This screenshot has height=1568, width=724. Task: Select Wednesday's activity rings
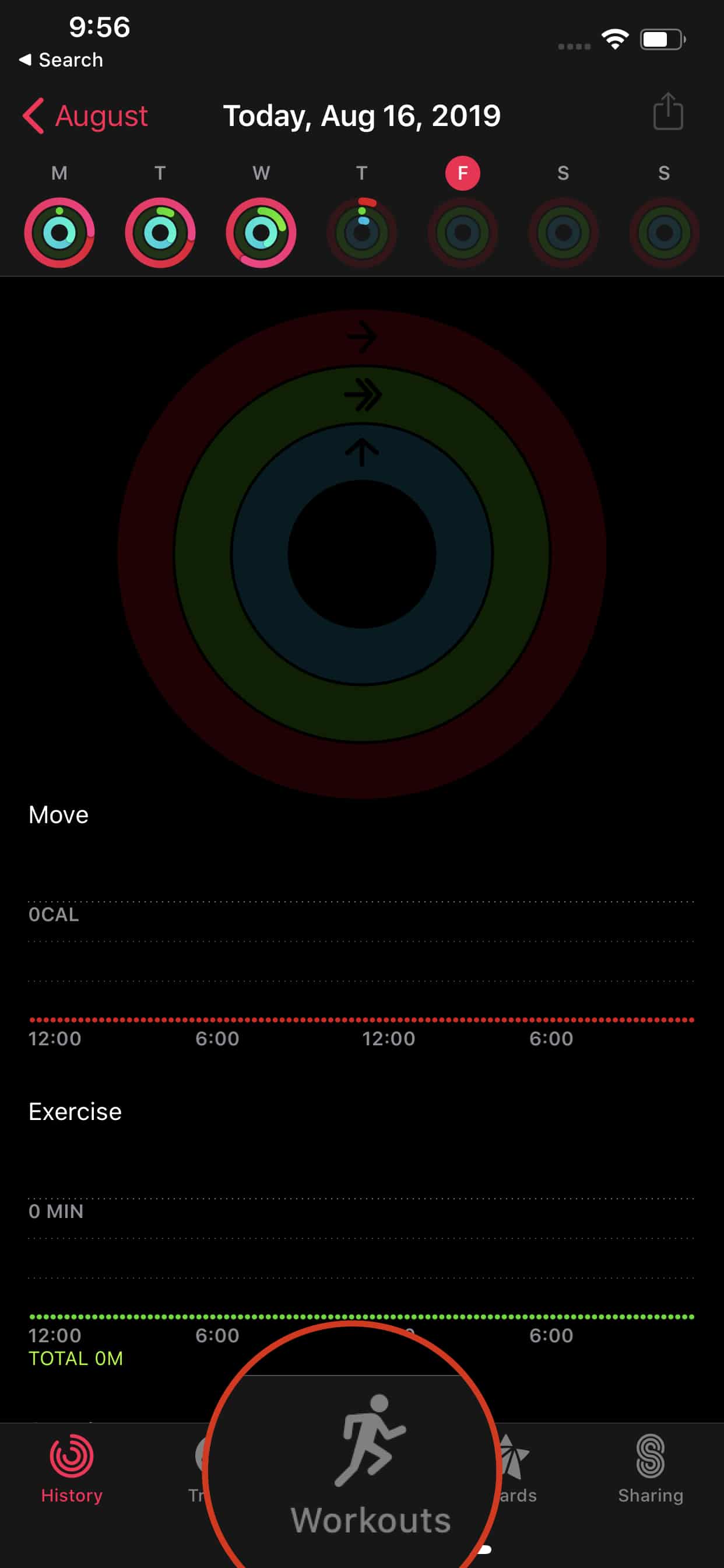point(261,233)
